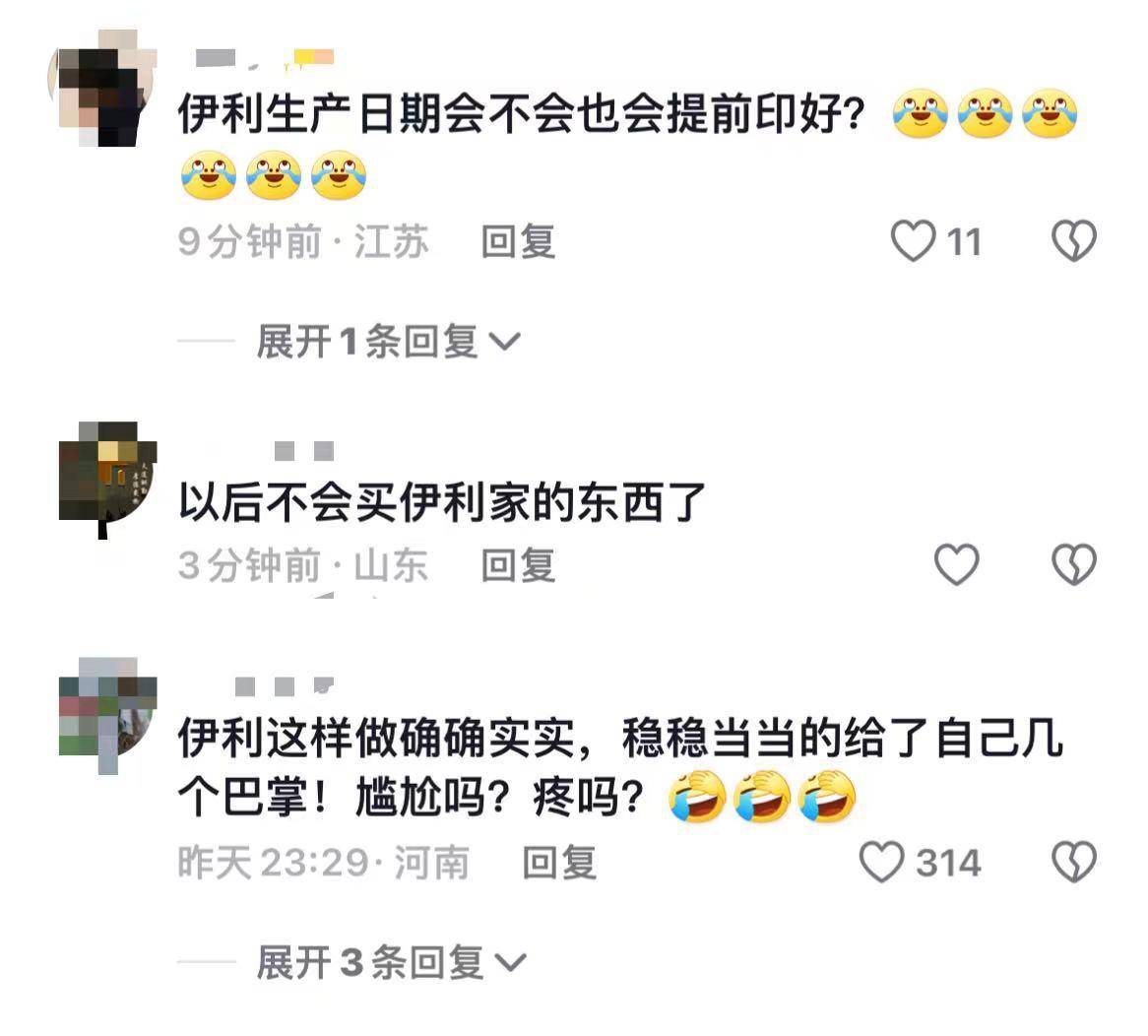Viewport: 1148px width, 1036px height.
Task: Expand 展开1条回复 under the Jiangsu comment
Action: [x=388, y=342]
